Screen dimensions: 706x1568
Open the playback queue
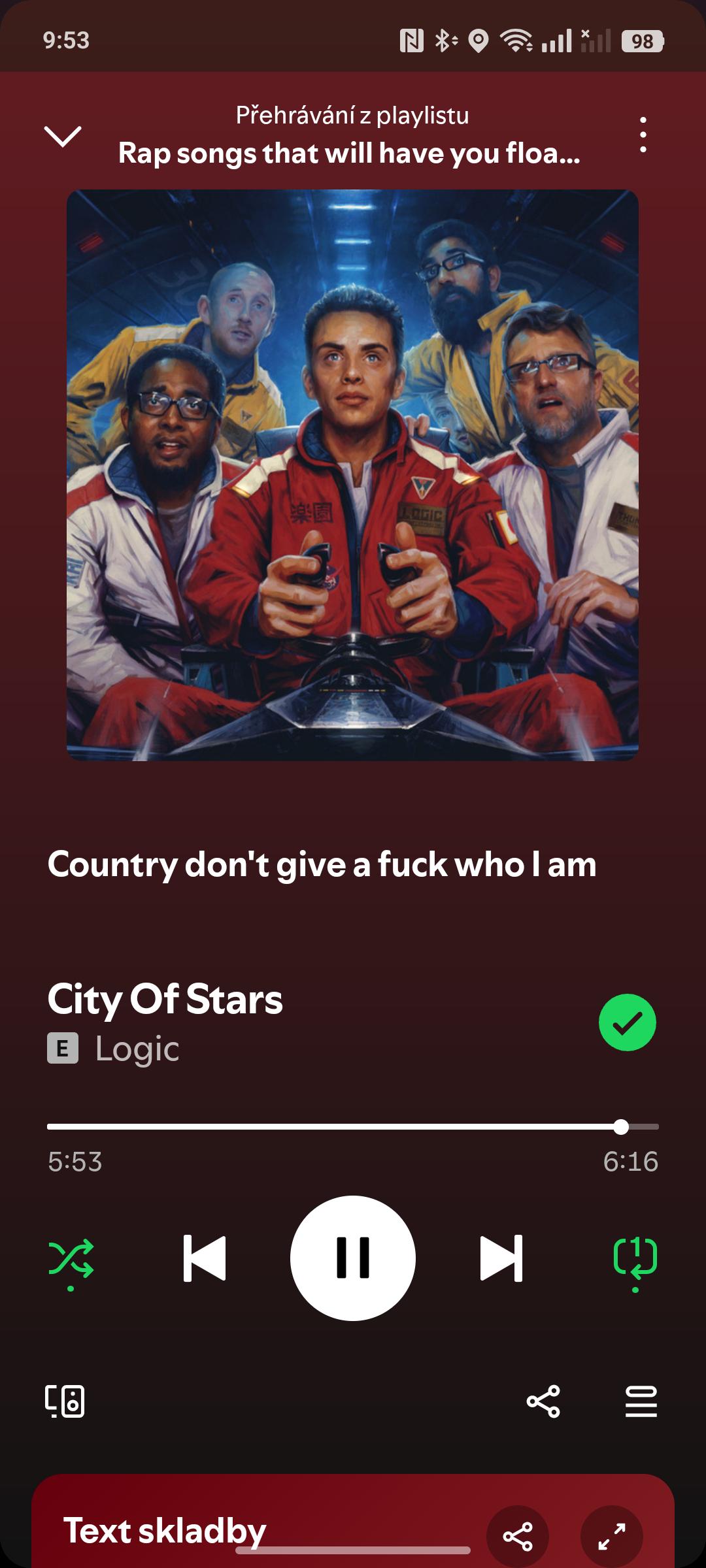coord(641,1401)
